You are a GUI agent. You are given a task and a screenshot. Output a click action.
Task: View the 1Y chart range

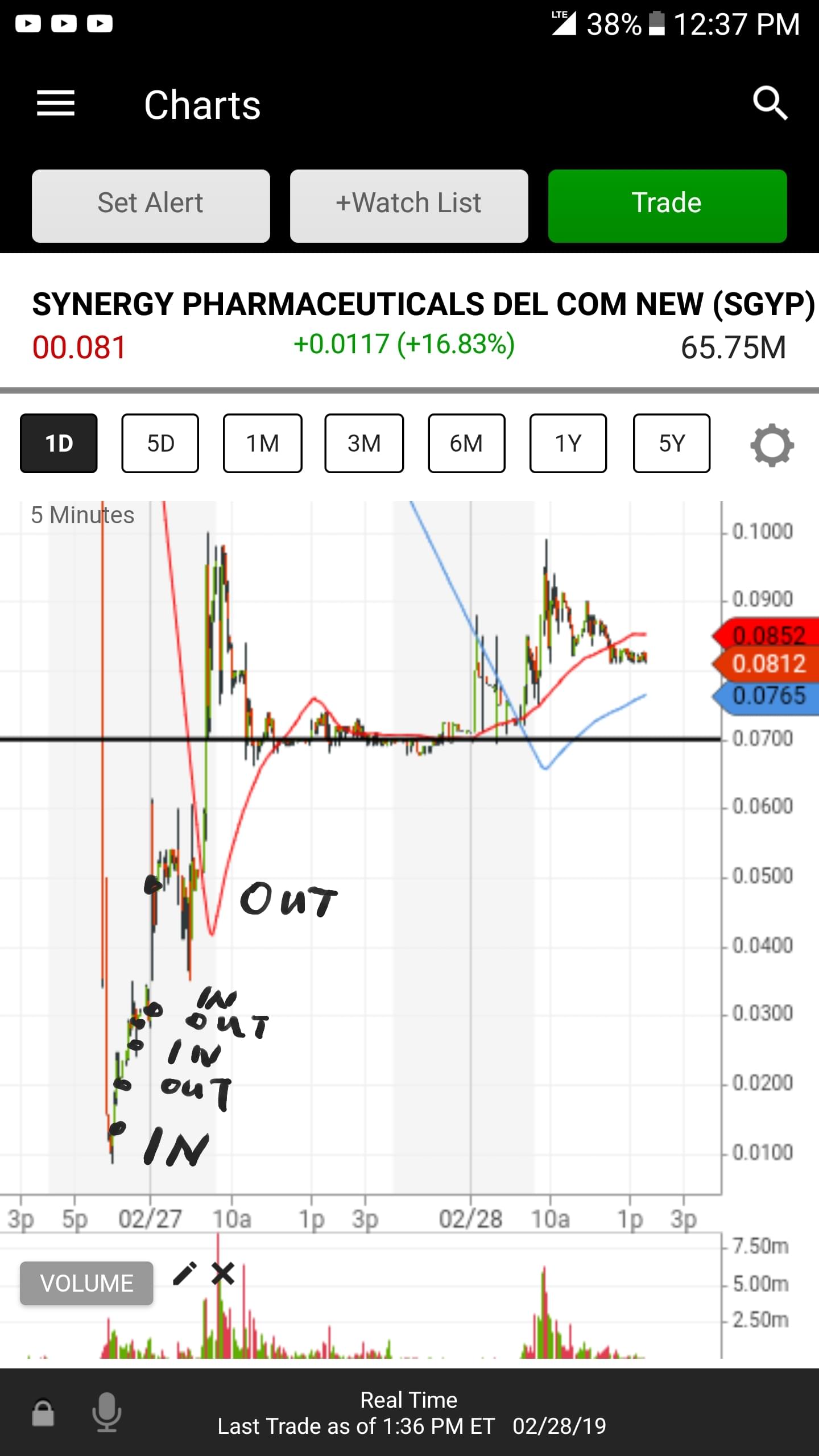(568, 444)
